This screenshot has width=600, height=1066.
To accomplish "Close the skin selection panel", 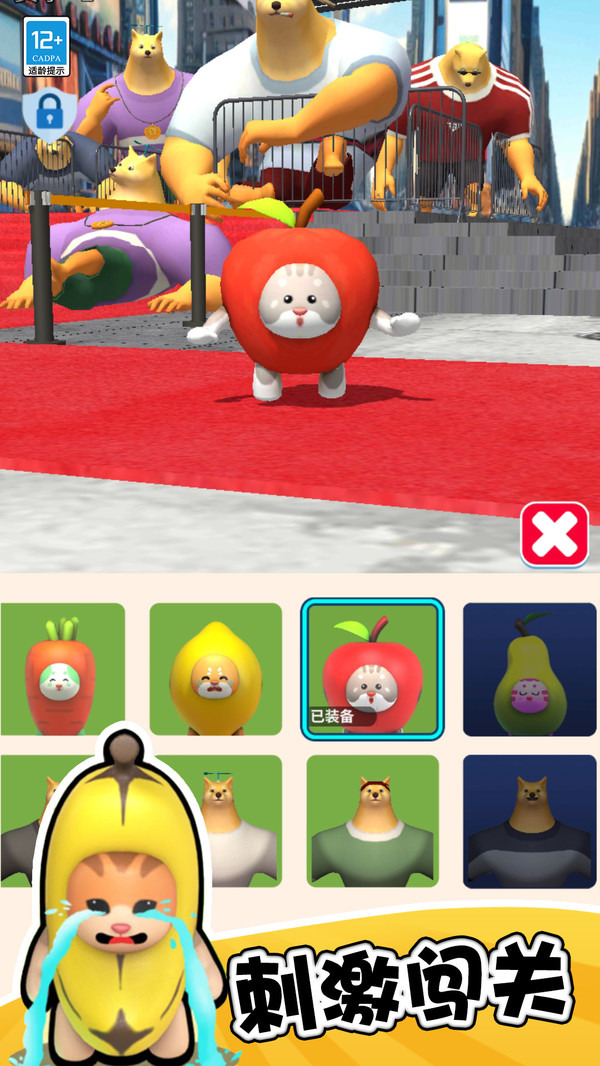I will pyautogui.click(x=554, y=535).
